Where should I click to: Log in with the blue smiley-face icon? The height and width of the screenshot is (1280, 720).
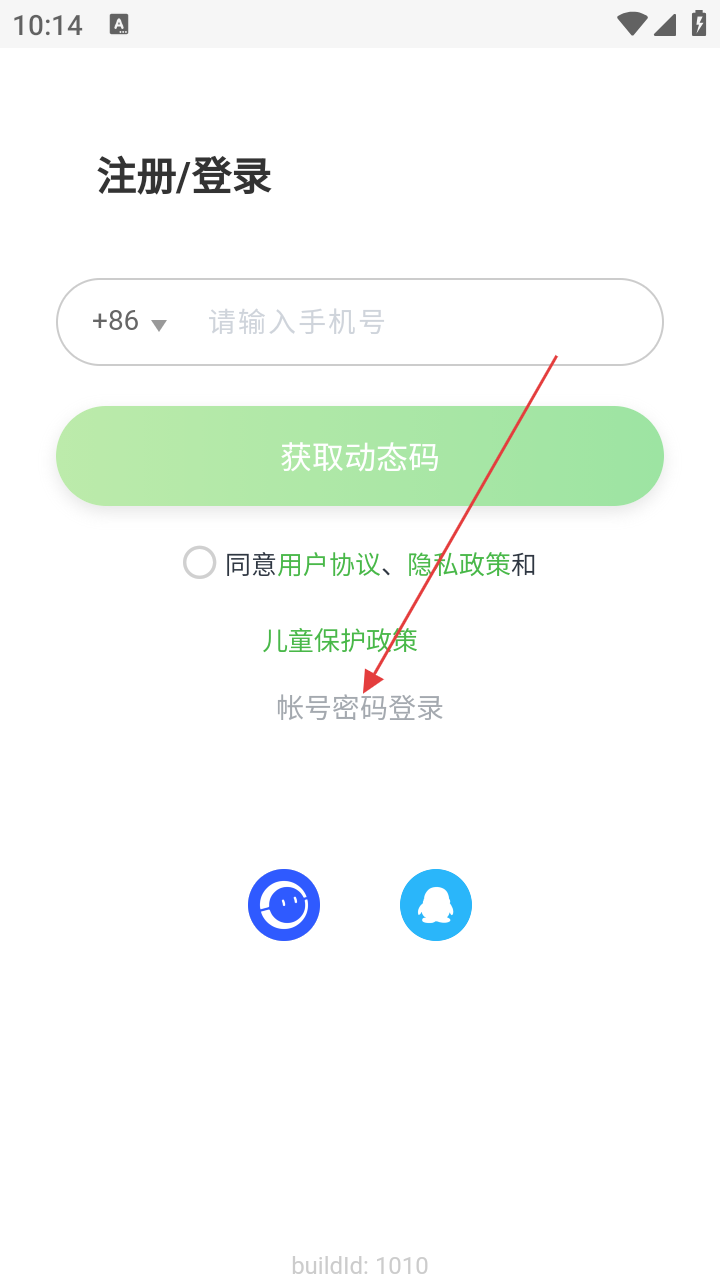coord(284,905)
